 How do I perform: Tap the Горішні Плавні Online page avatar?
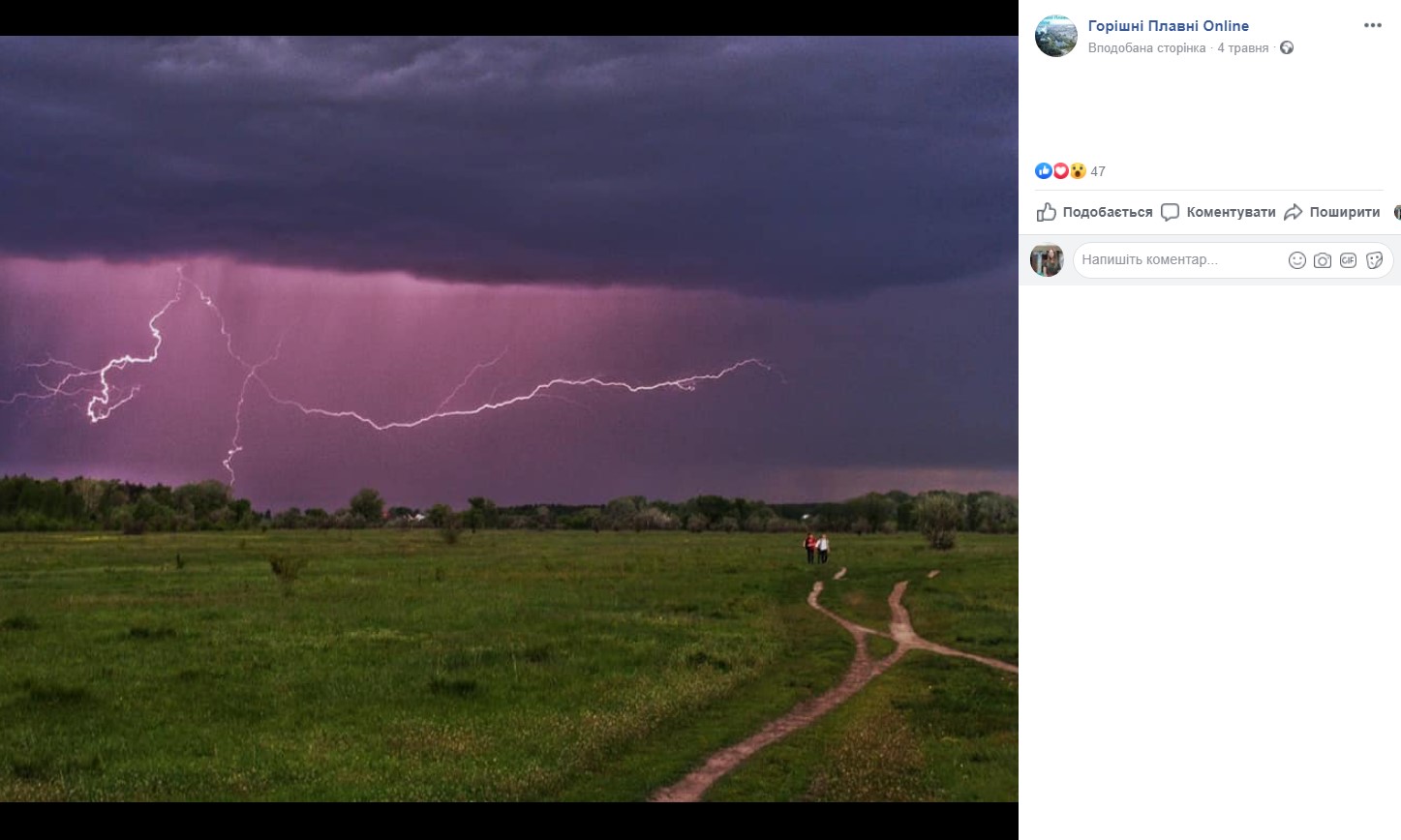[1055, 37]
